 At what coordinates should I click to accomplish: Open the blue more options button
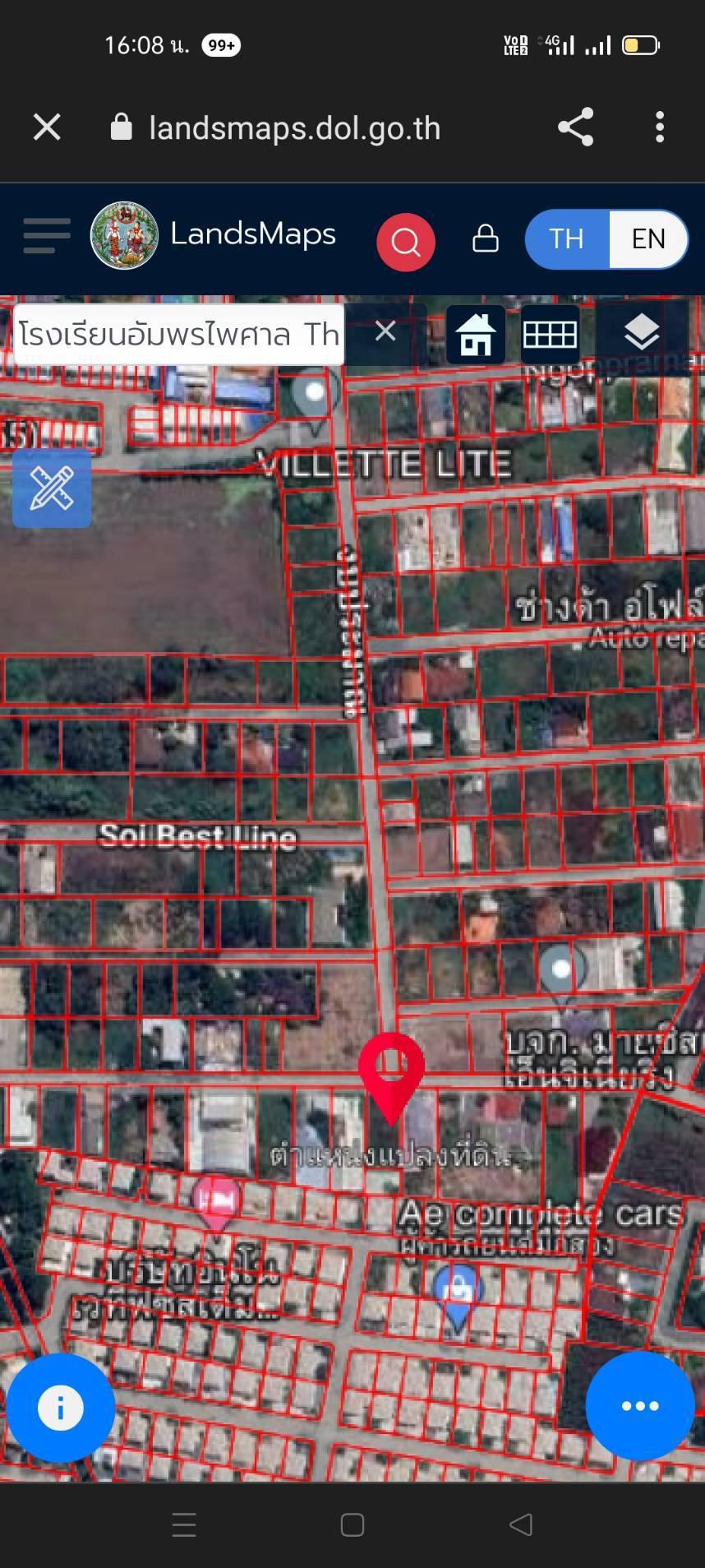[x=640, y=1406]
